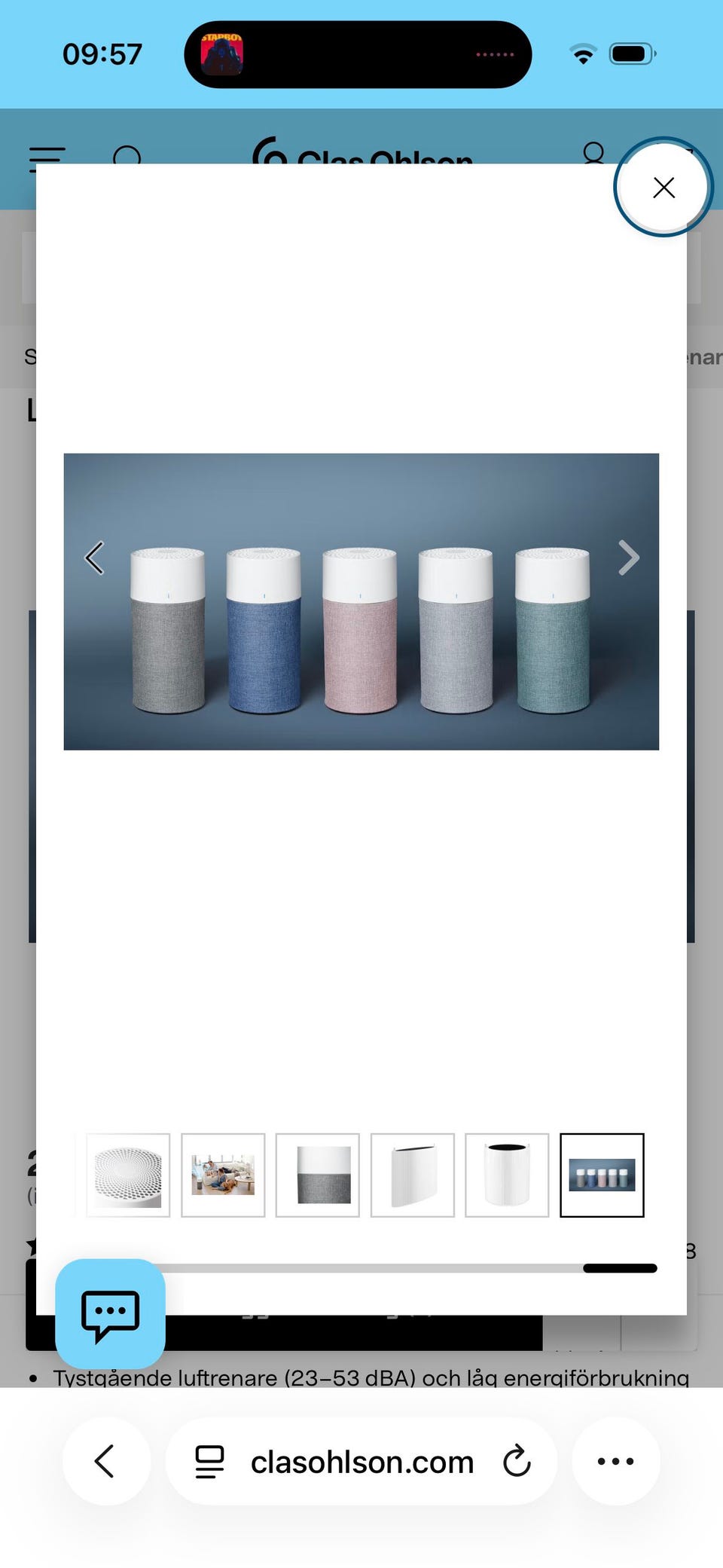
Task: Select the family living room thumbnail
Action: pos(223,1175)
